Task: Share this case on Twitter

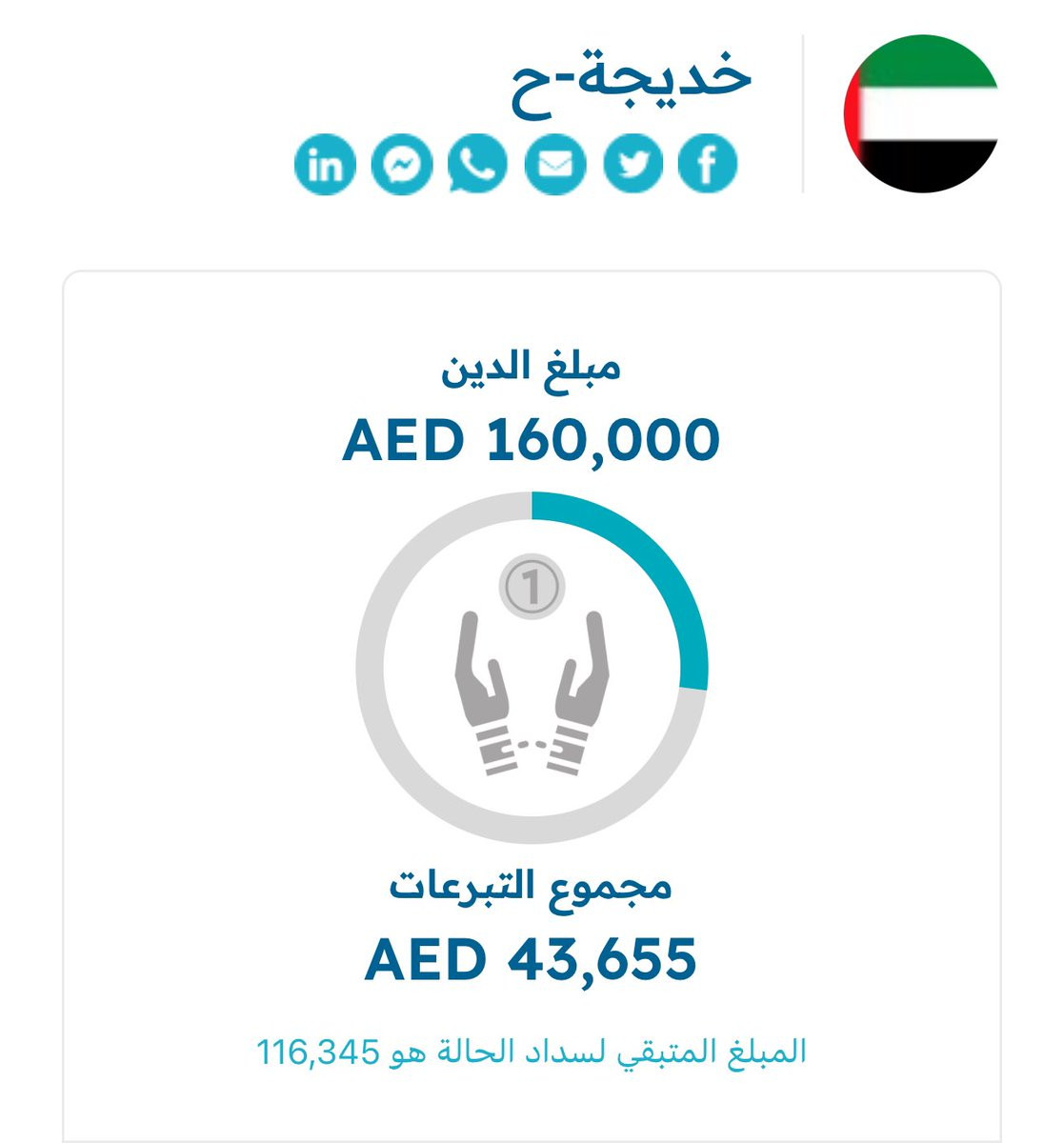Action: tap(632, 165)
